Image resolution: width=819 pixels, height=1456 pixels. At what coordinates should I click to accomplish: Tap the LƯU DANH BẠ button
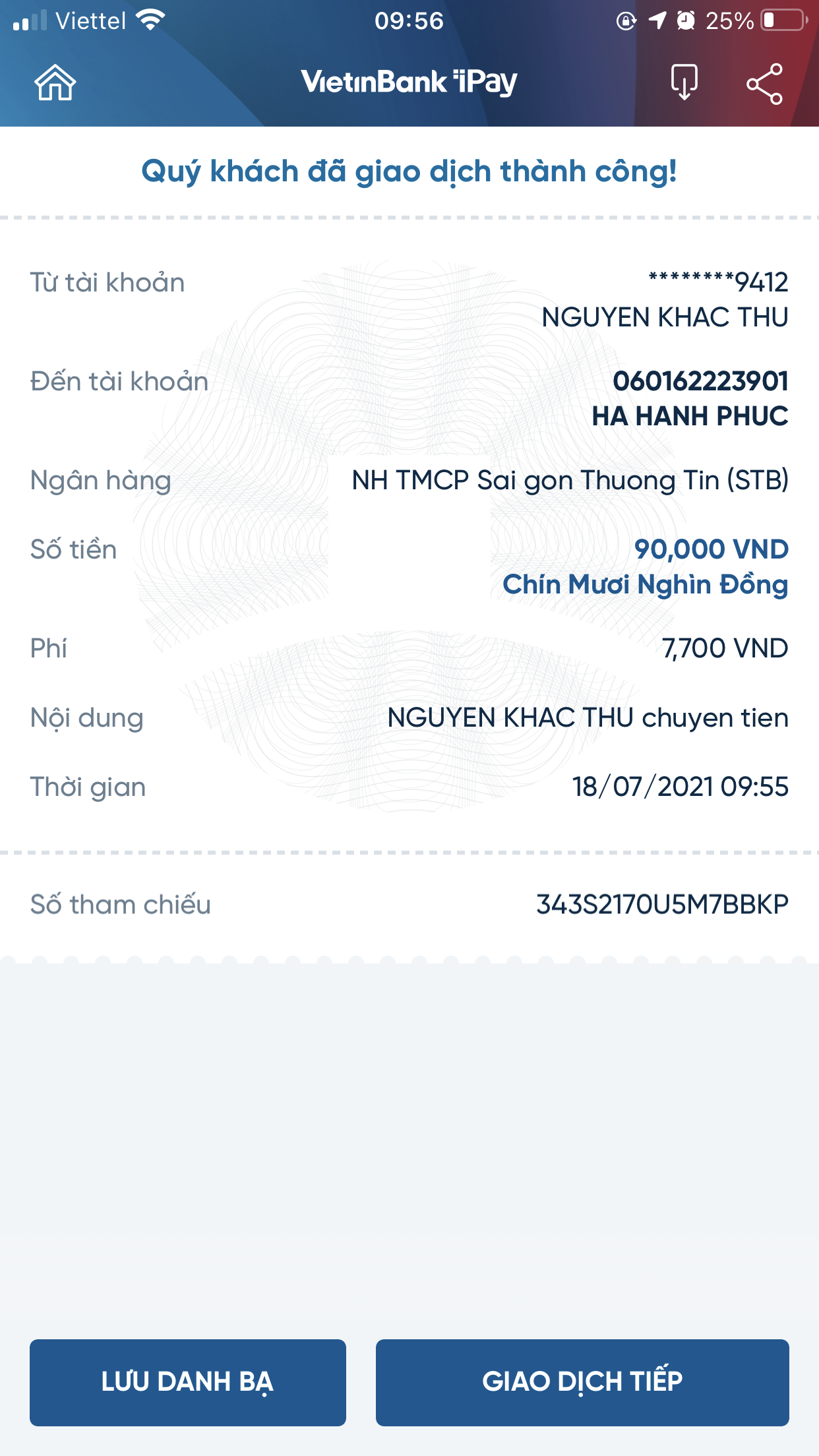188,1382
